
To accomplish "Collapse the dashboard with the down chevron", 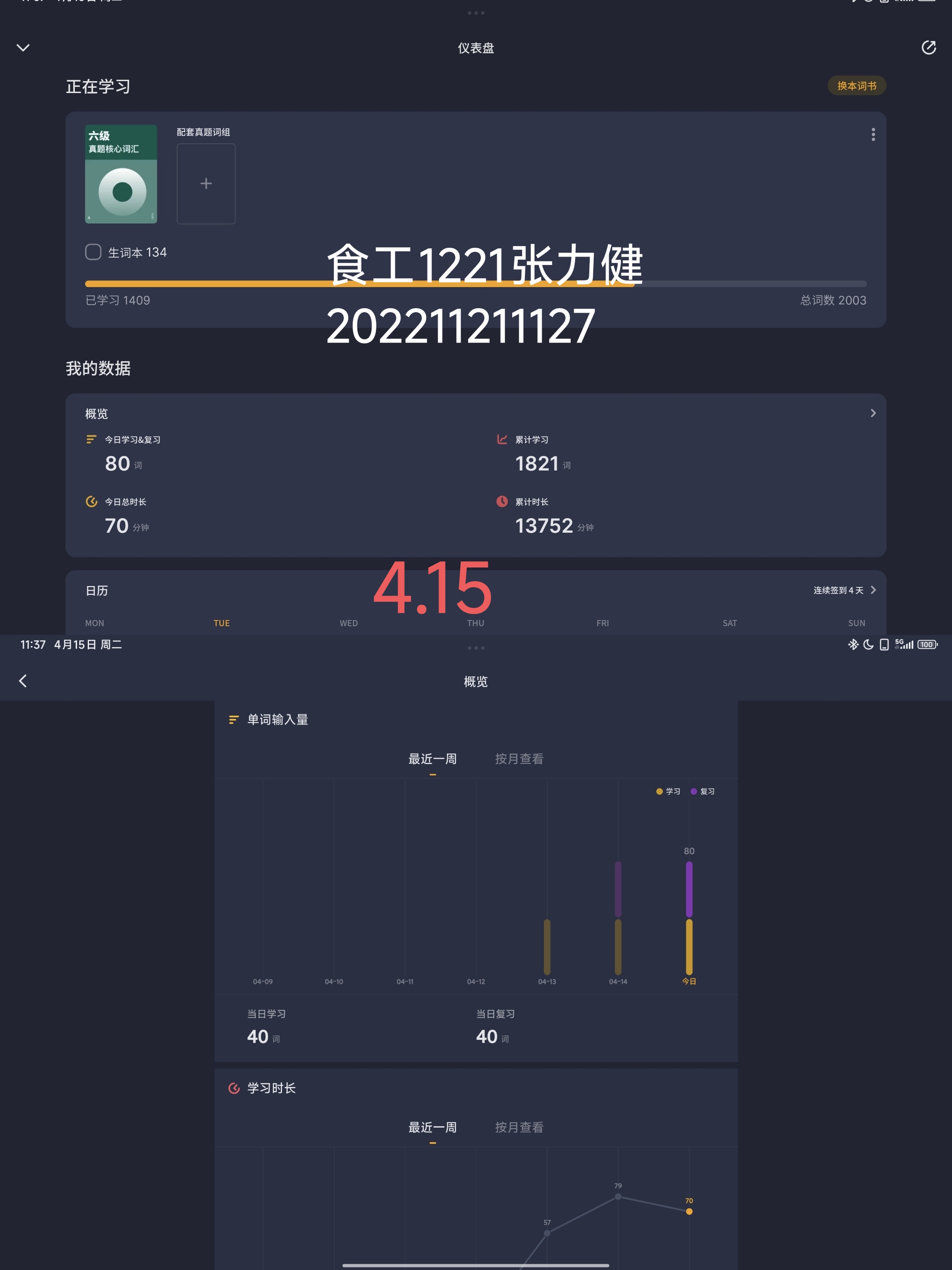I will 23,48.
